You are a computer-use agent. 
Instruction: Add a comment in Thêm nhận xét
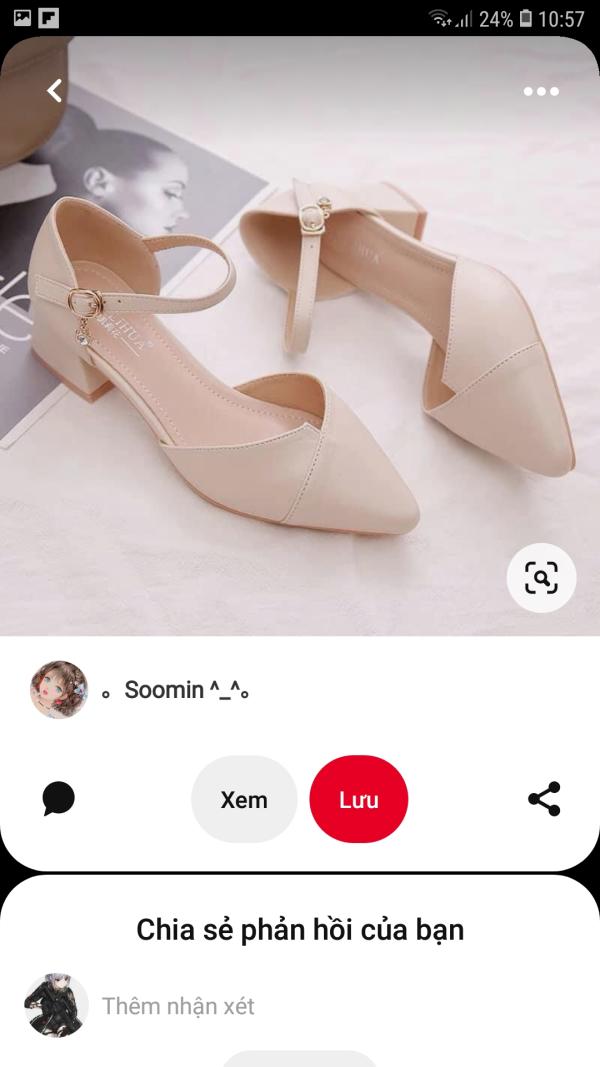coord(178,1005)
